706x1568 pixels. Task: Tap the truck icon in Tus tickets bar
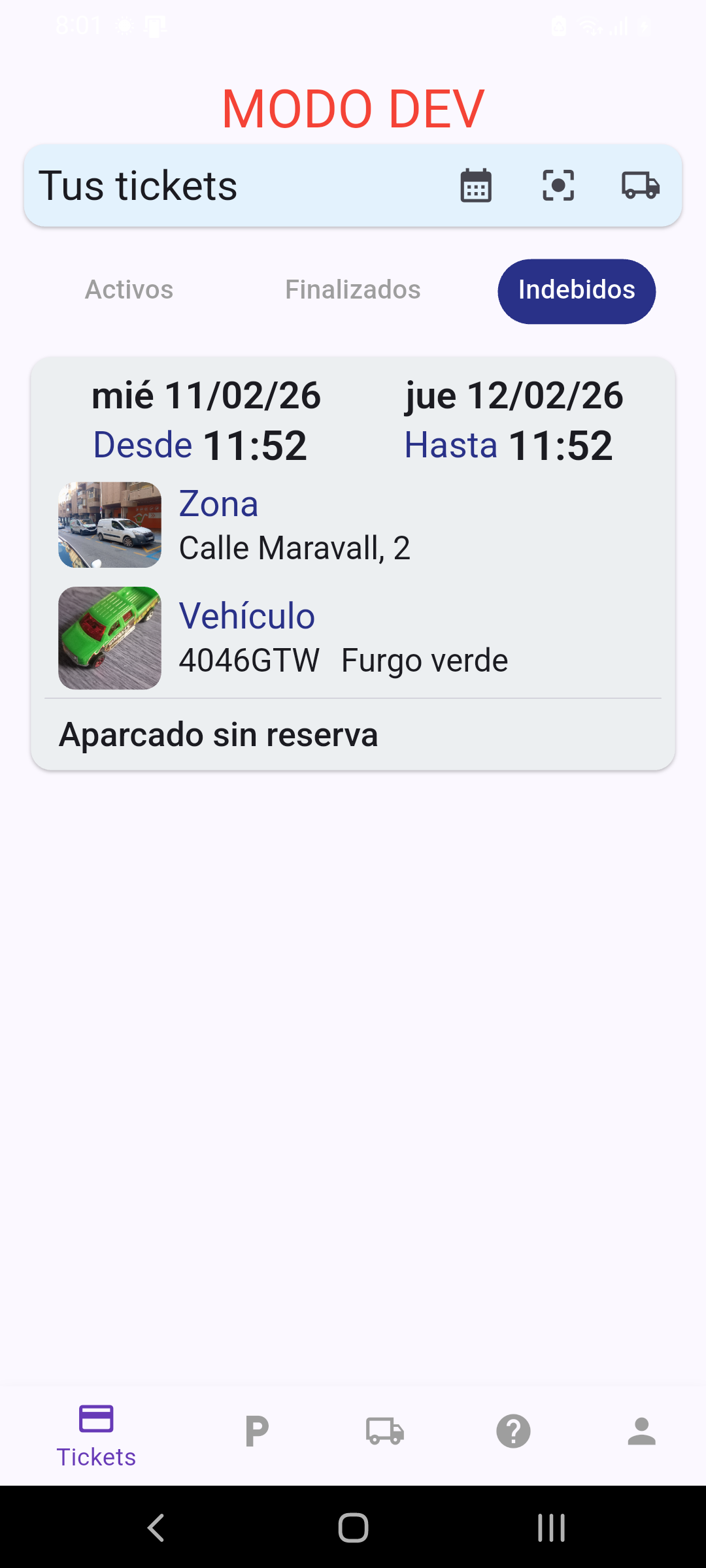641,186
